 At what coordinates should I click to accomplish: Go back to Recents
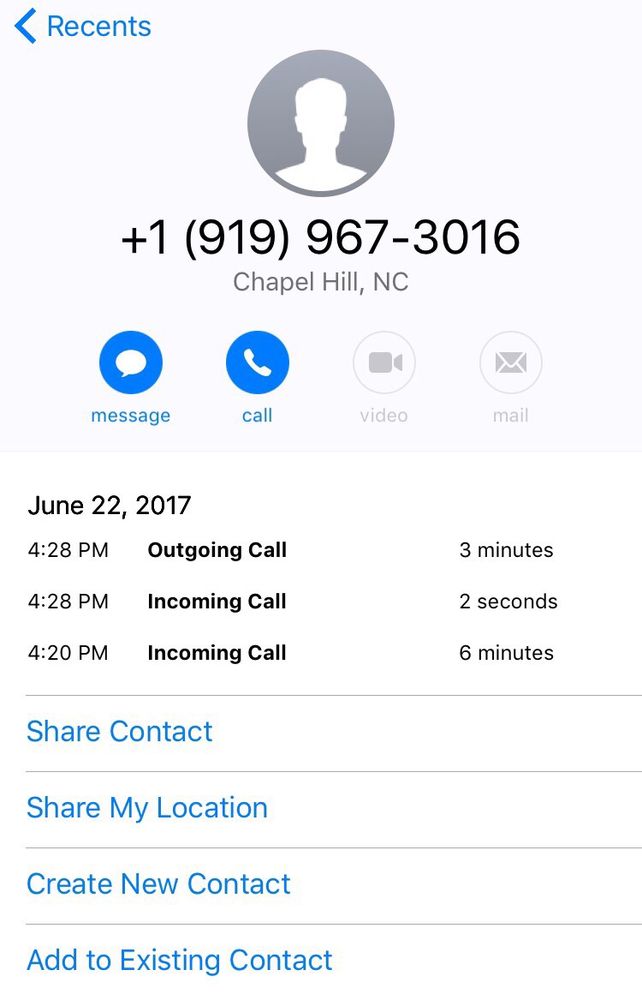[83, 27]
